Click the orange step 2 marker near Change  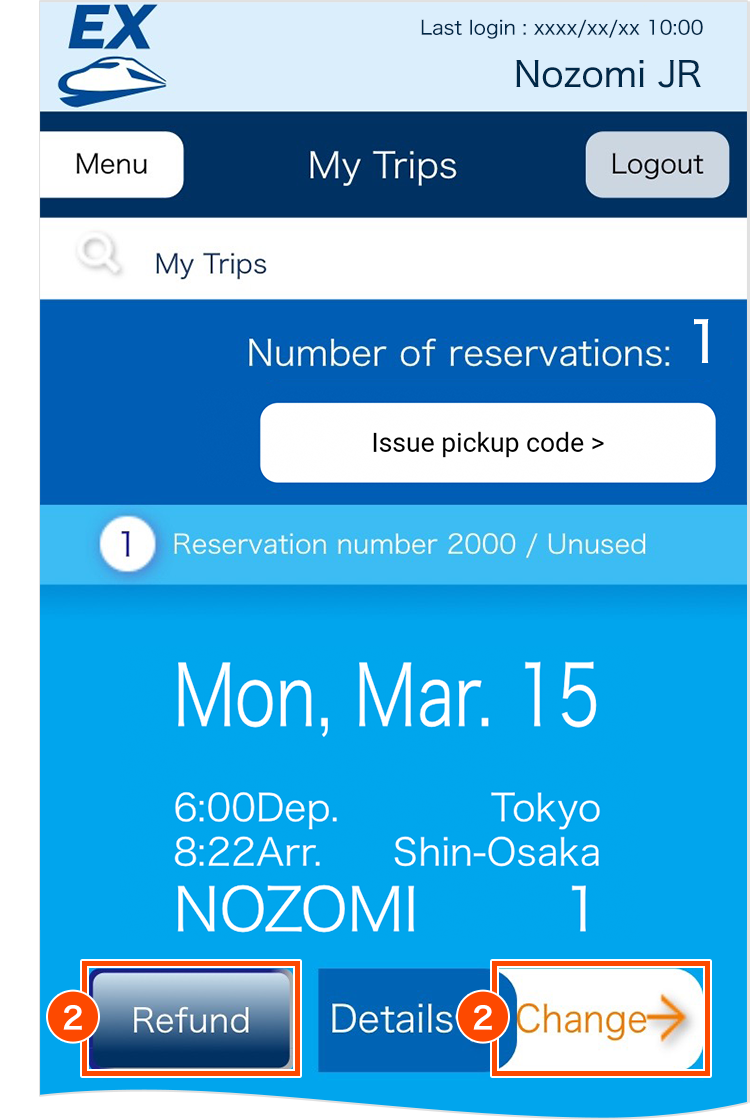click(x=482, y=1019)
